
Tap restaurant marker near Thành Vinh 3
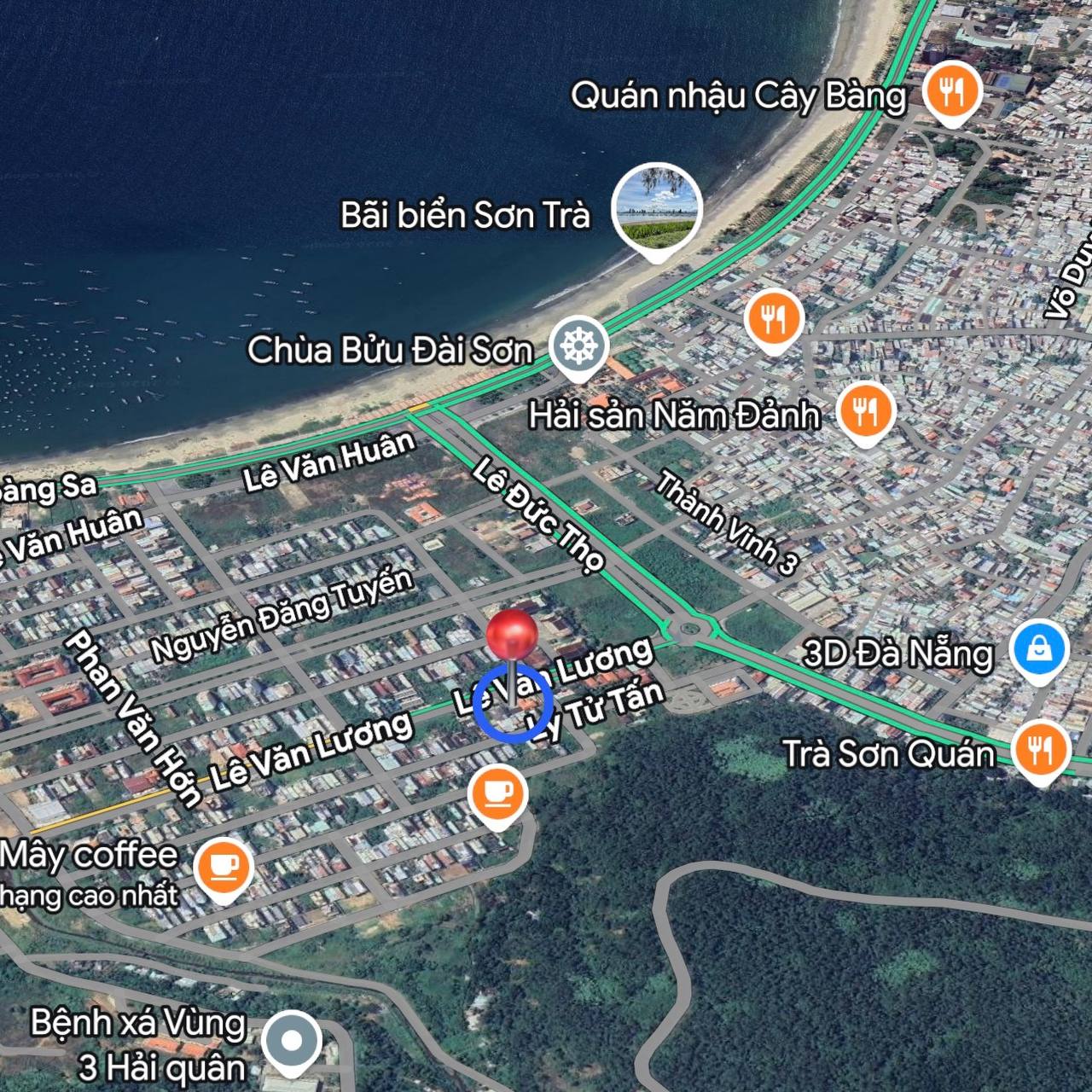[773, 319]
